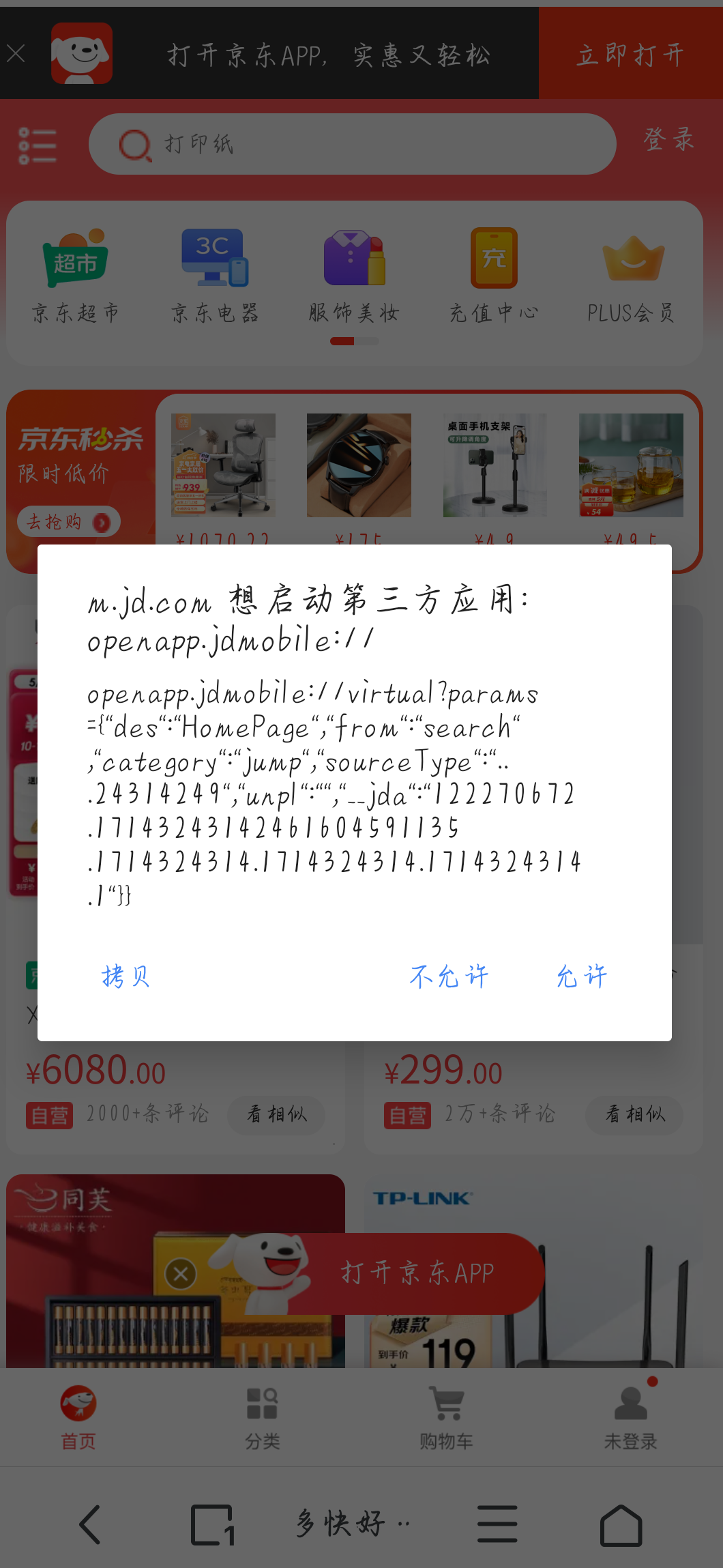Open the browser hamburger menu
This screenshot has width=723, height=1568.
click(497, 1524)
